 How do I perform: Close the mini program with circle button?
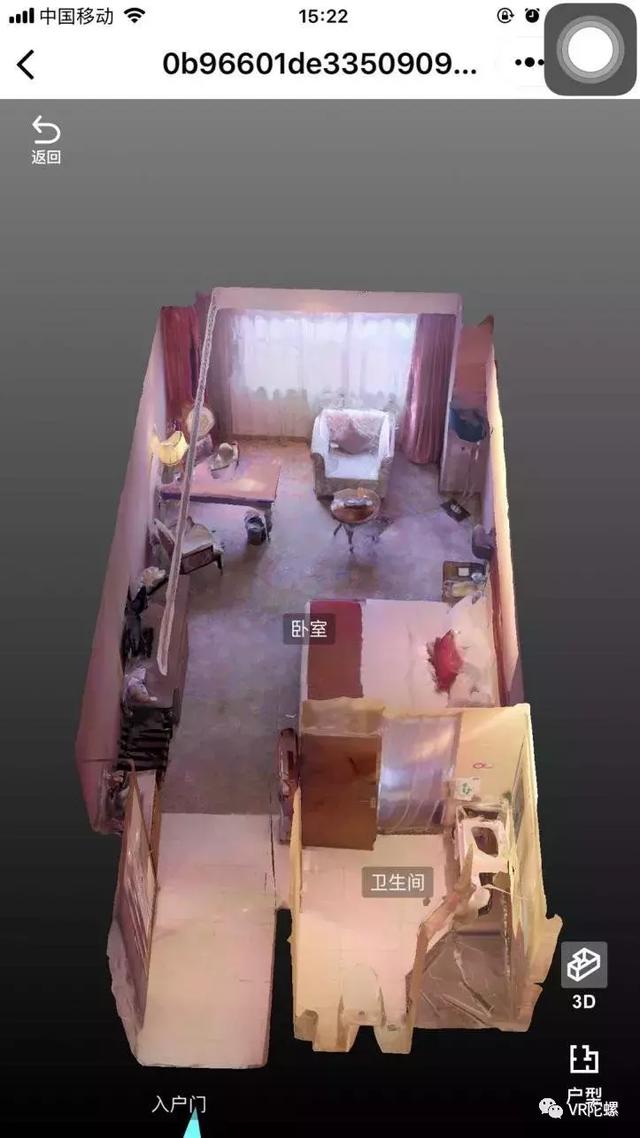591,49
